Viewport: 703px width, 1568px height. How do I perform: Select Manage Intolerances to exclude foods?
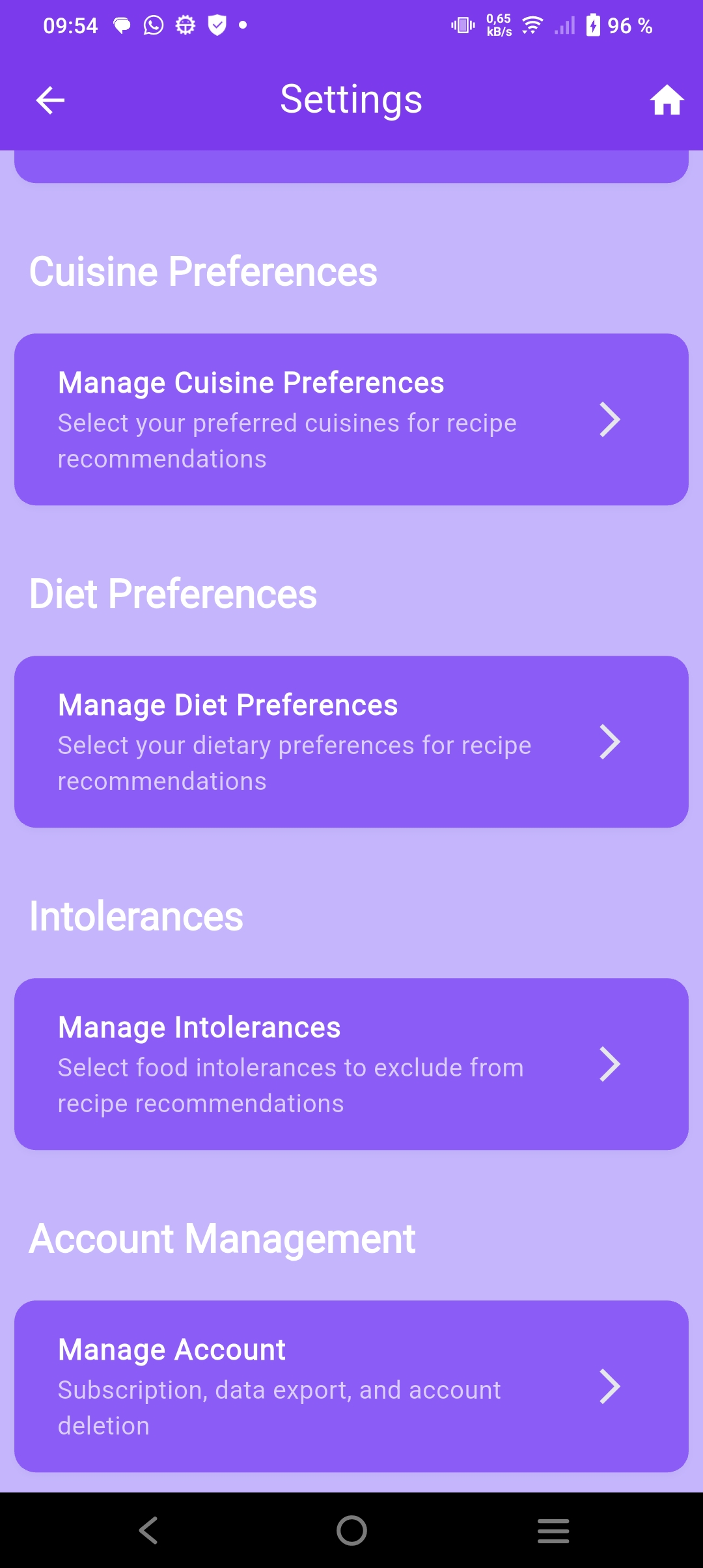351,1064
